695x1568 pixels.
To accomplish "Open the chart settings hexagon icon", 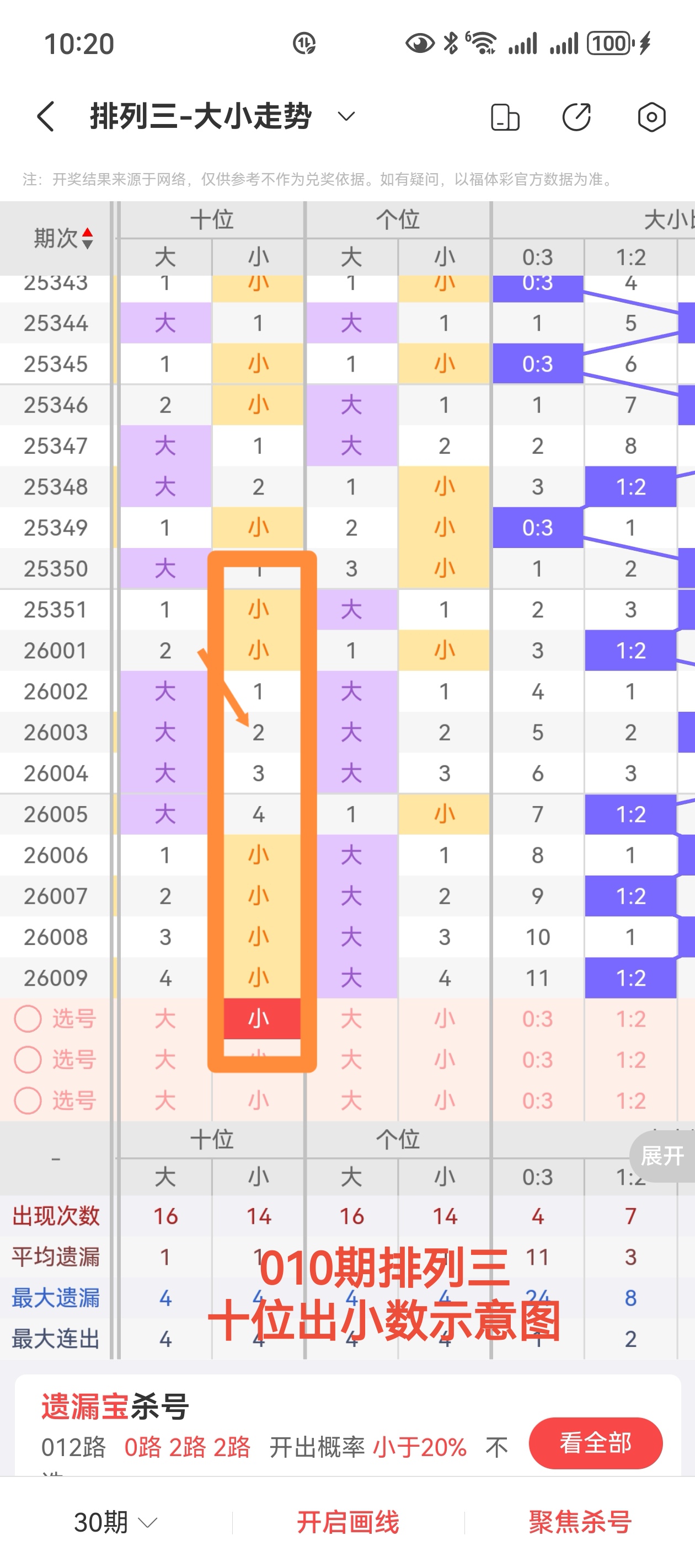I will 651,117.
